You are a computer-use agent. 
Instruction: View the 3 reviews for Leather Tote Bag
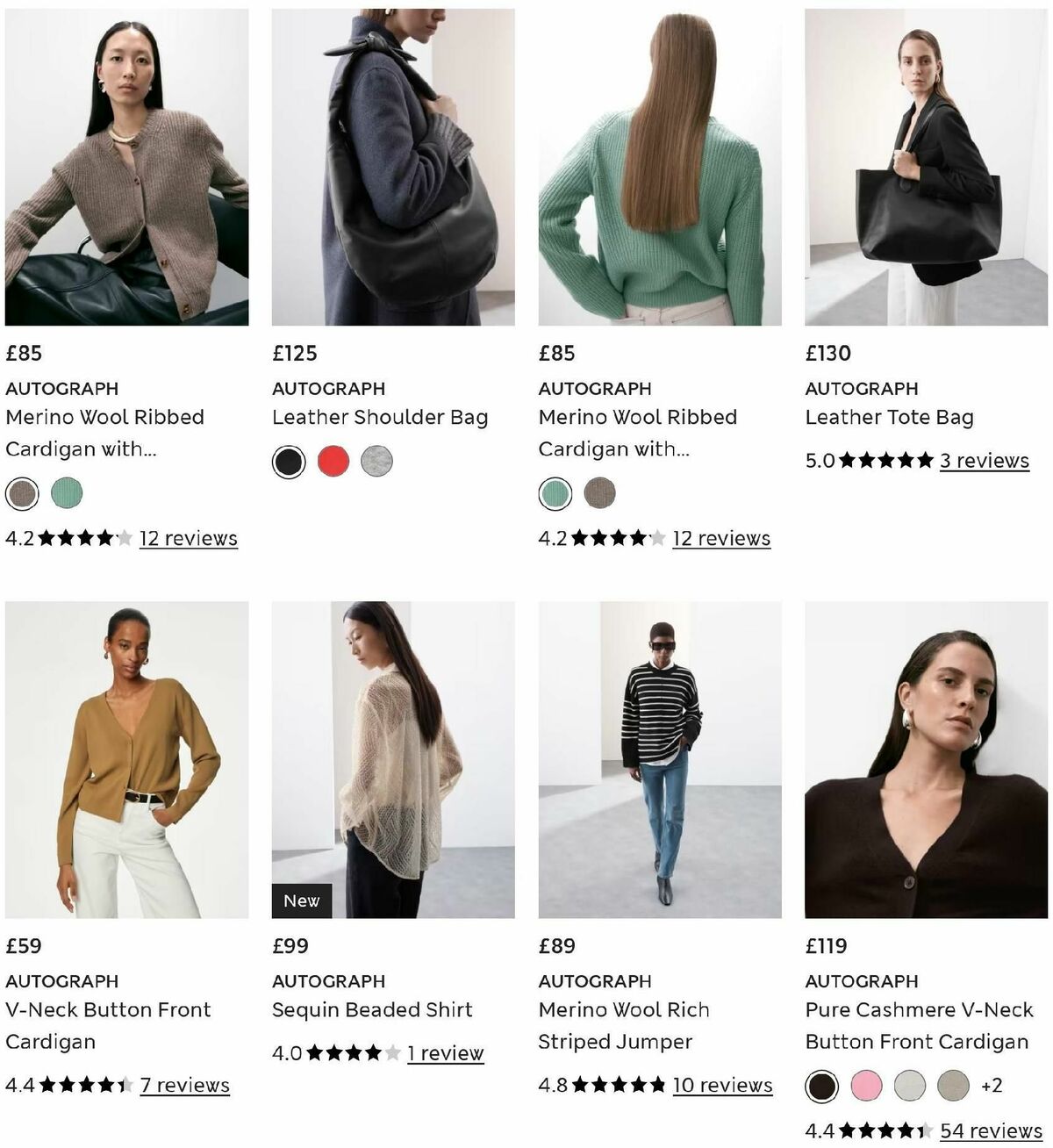click(x=984, y=461)
